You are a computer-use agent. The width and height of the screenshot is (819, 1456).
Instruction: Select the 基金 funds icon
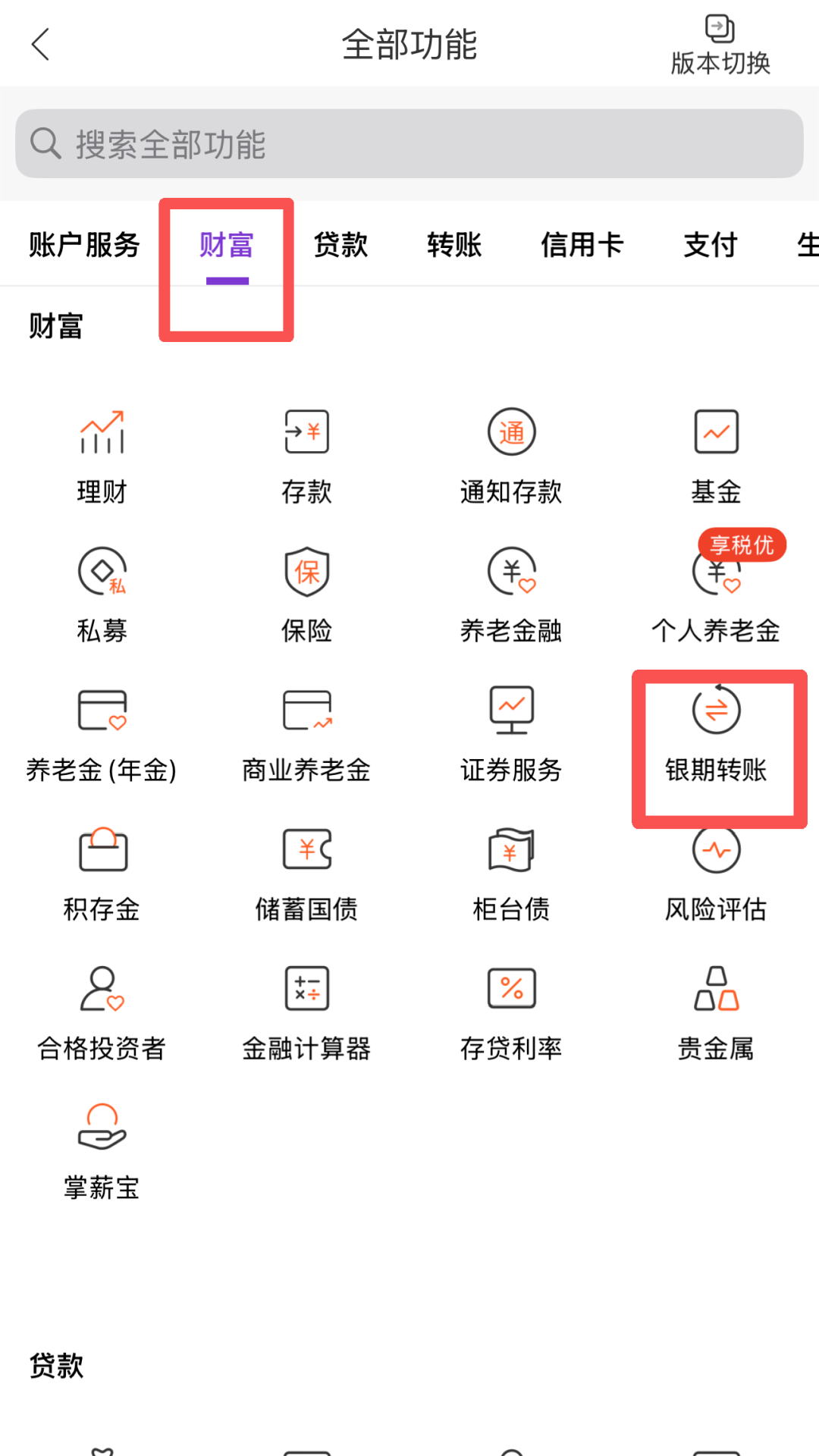716,455
